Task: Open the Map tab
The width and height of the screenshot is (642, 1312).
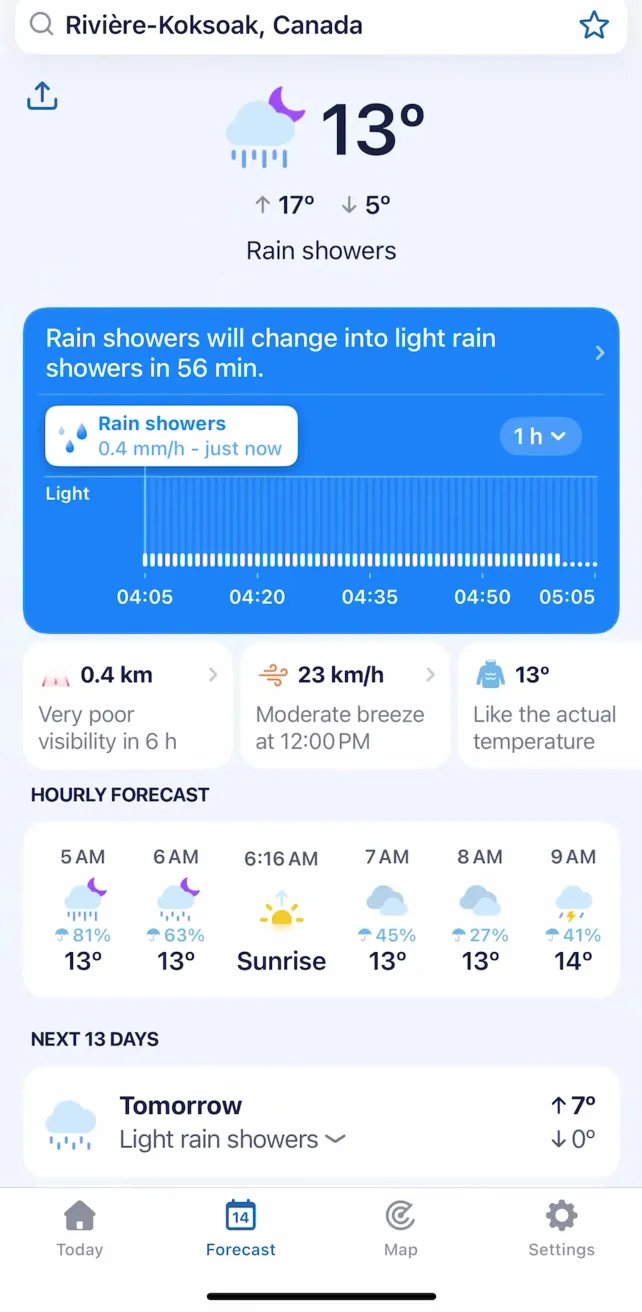Action: point(401,1229)
